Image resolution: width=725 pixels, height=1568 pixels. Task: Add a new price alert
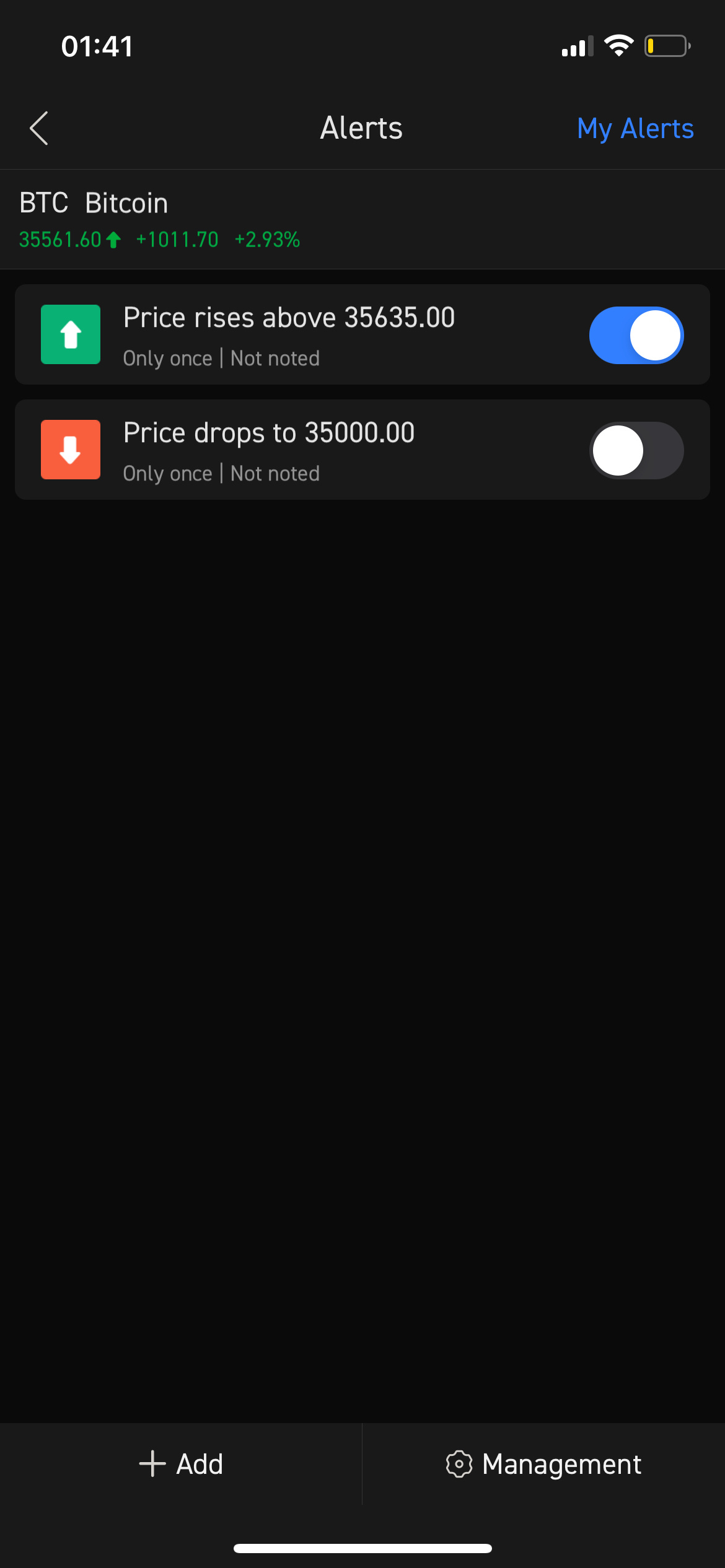181,1464
